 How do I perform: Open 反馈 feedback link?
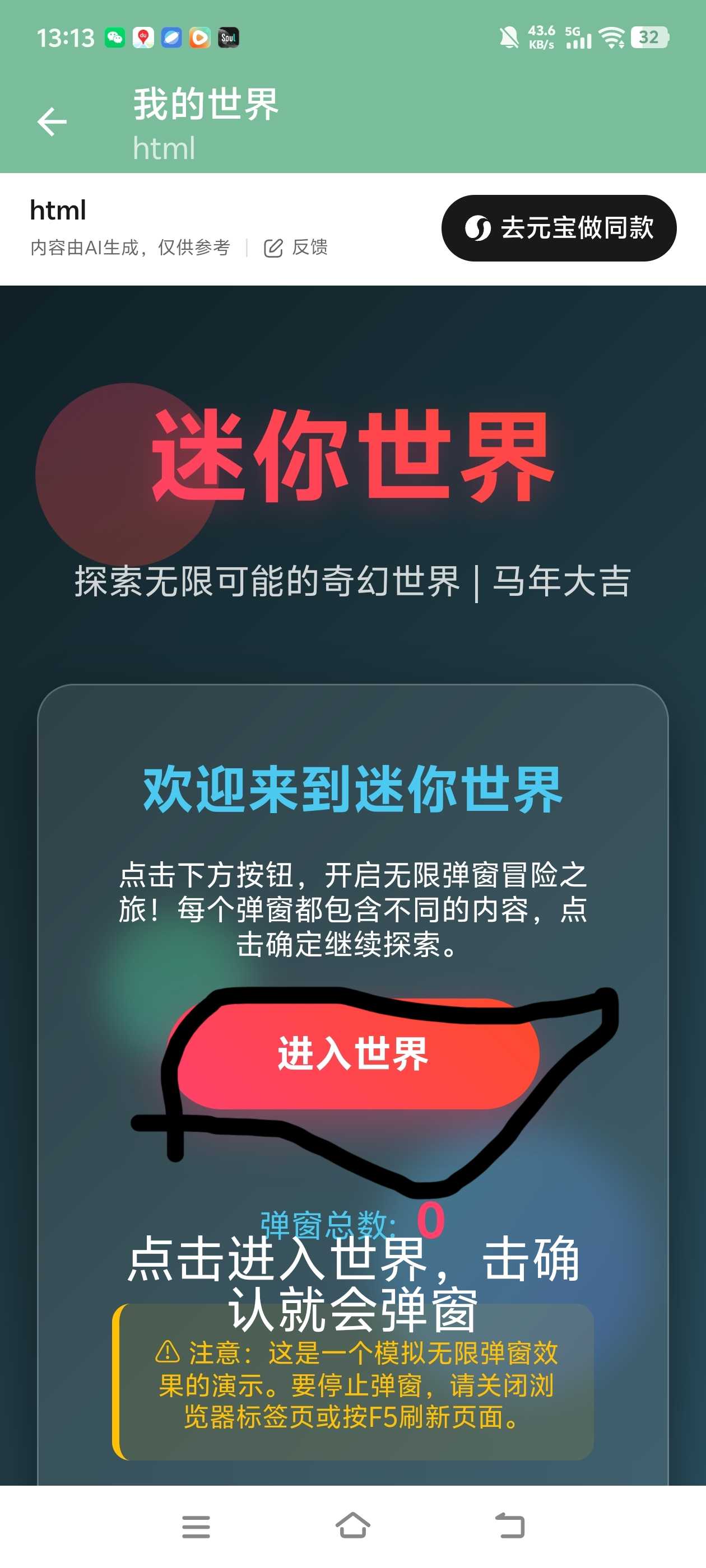tap(296, 248)
